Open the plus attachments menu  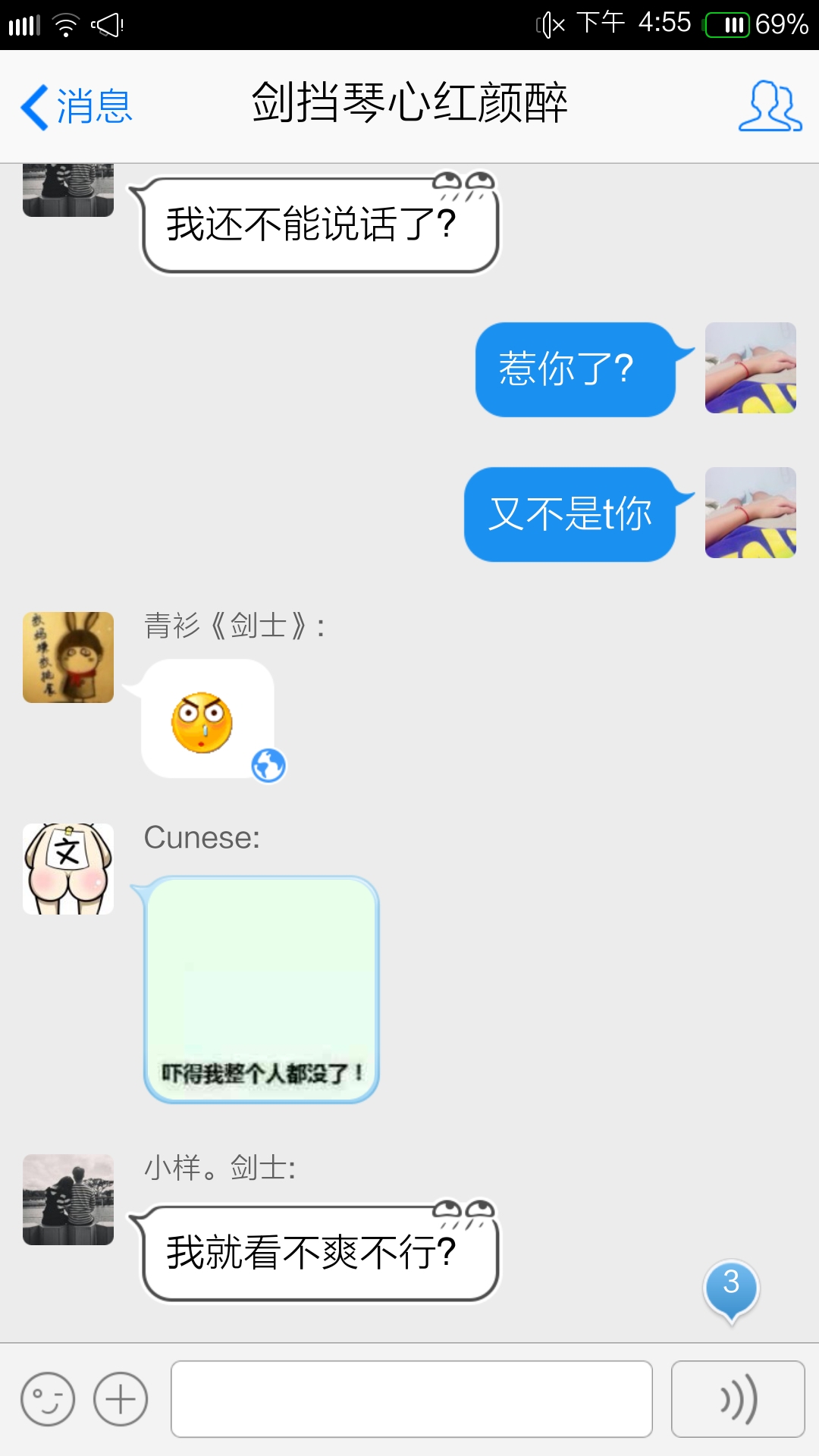pos(121,1399)
